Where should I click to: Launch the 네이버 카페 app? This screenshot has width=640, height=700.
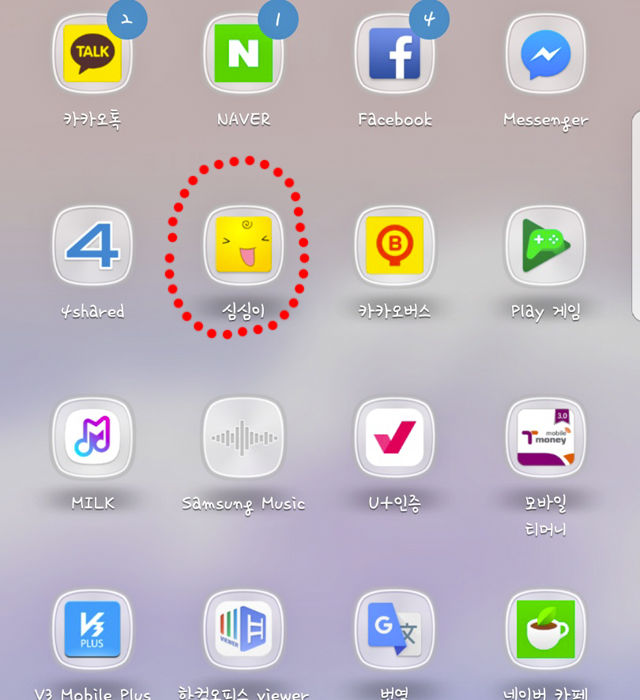click(x=545, y=629)
